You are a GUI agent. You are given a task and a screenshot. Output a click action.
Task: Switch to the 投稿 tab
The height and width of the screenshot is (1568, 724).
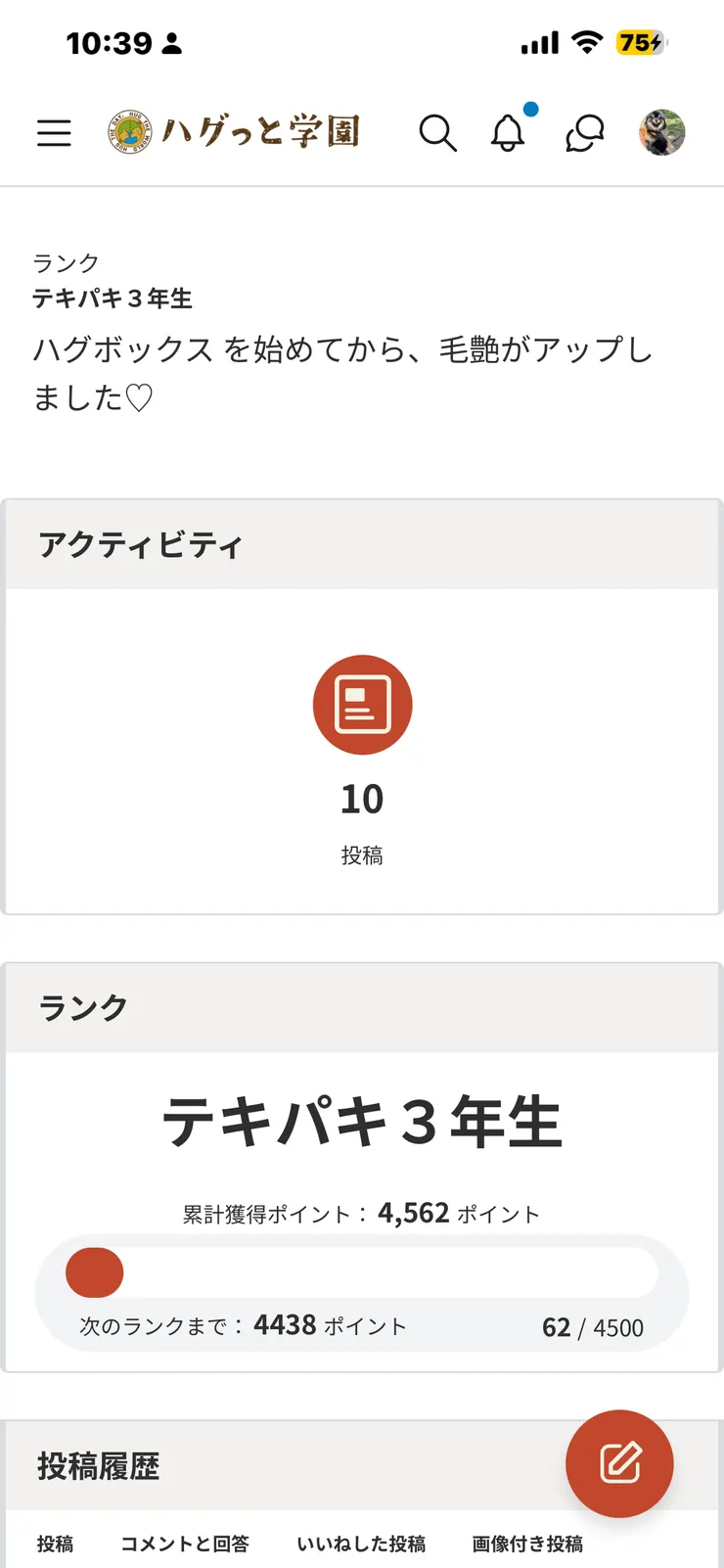click(x=57, y=1545)
